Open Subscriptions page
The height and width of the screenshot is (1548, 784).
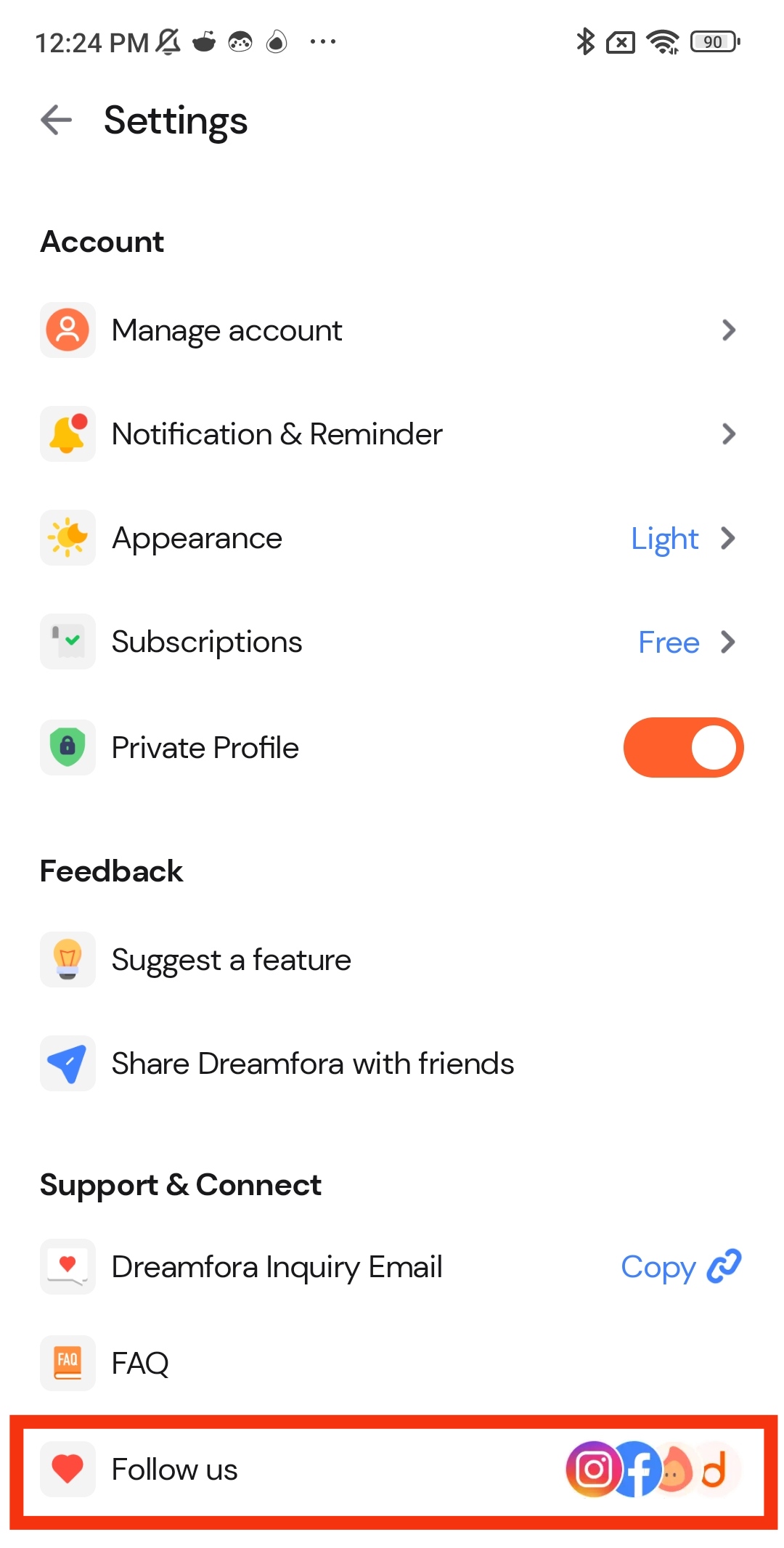coord(391,642)
